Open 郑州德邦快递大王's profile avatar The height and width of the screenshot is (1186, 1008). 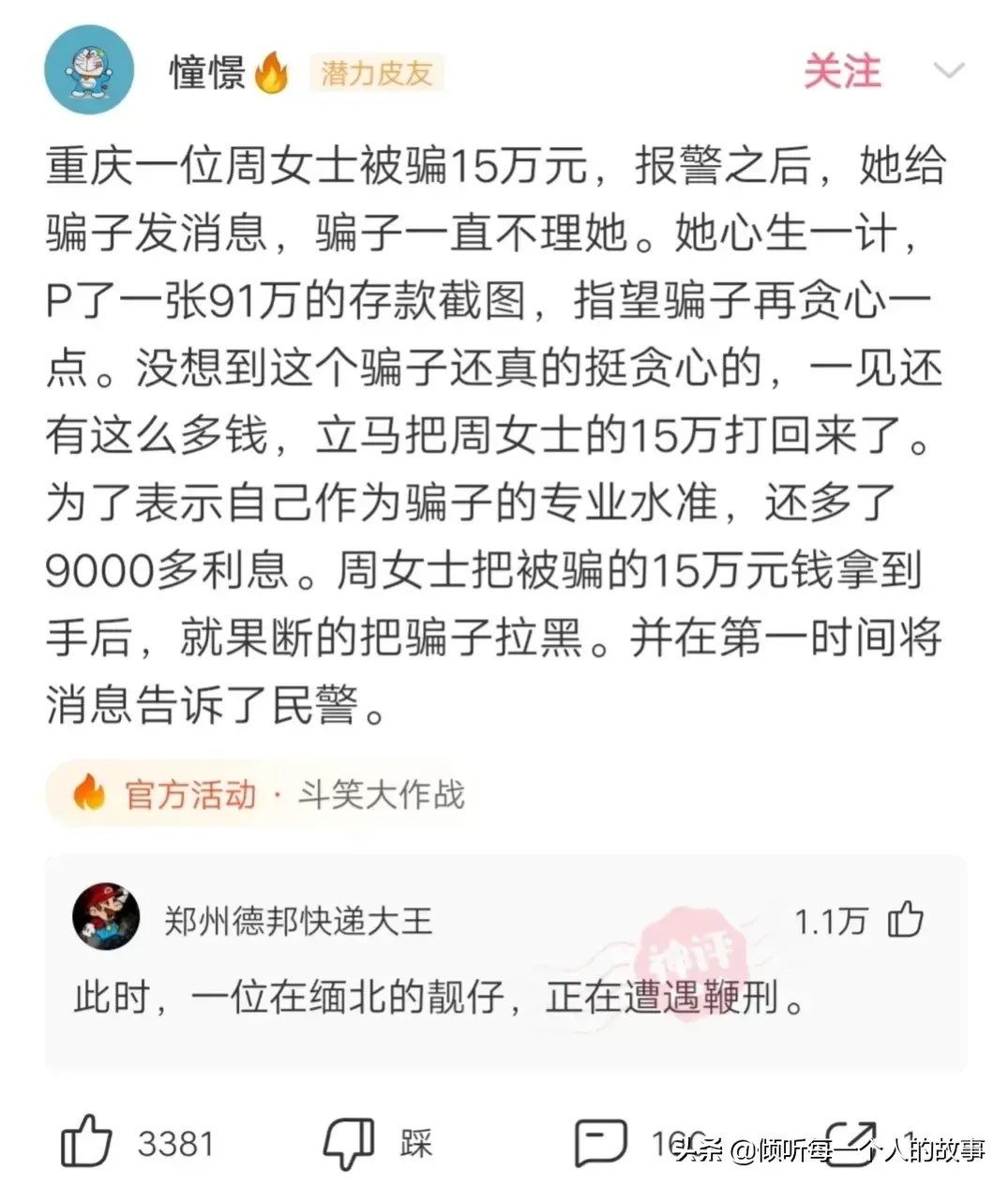pos(106,919)
